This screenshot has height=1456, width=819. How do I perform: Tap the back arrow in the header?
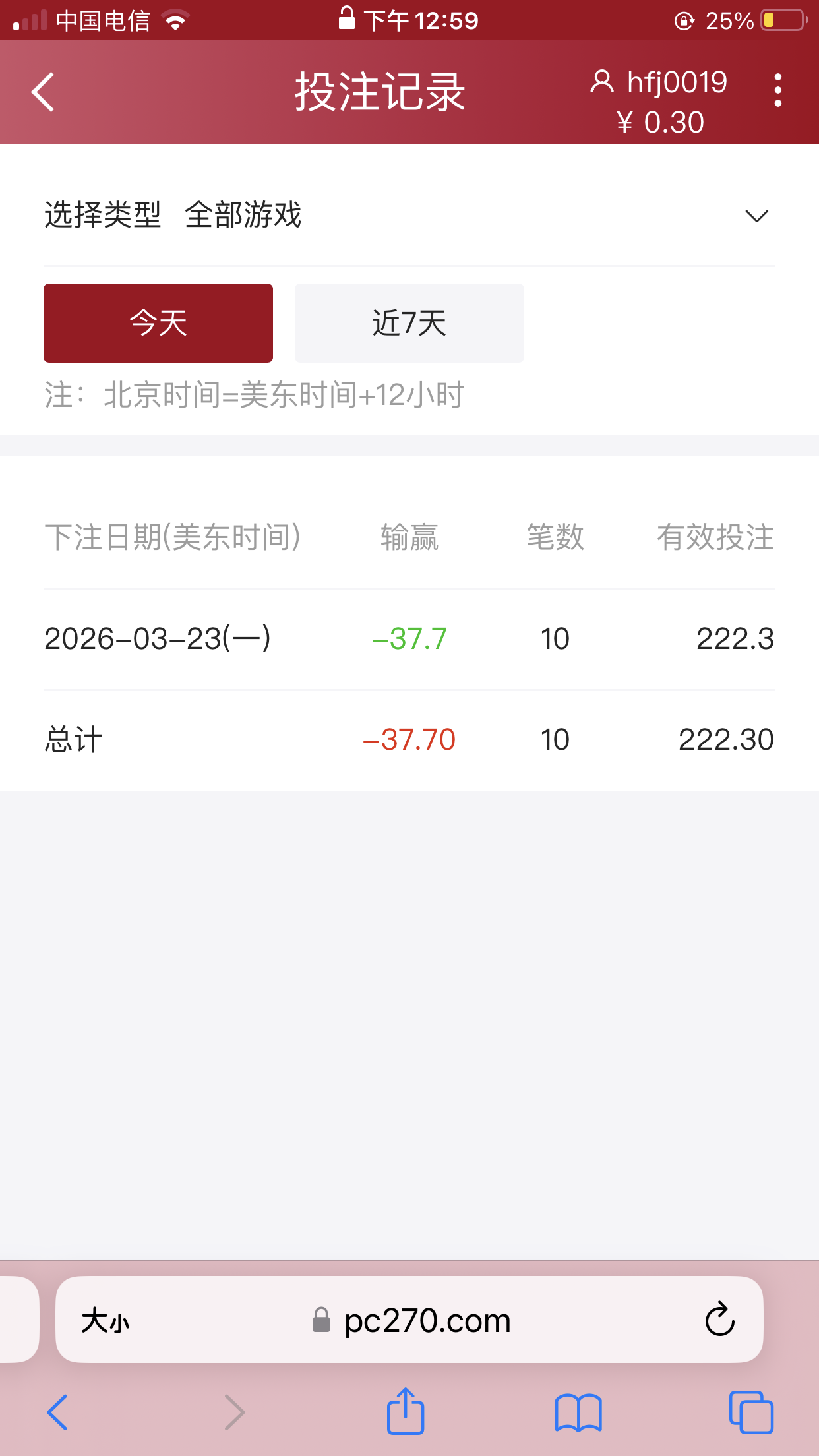[42, 92]
